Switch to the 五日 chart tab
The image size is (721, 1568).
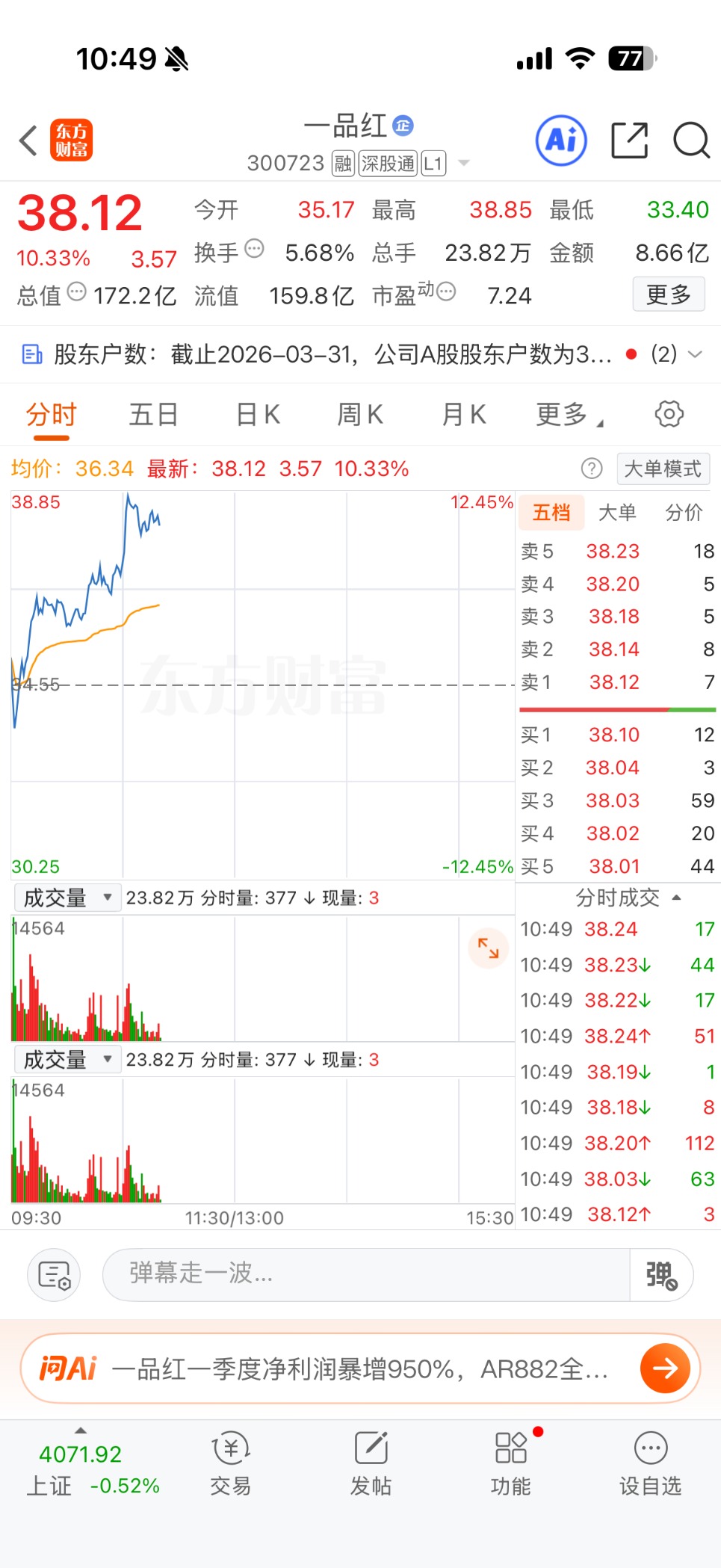(153, 414)
